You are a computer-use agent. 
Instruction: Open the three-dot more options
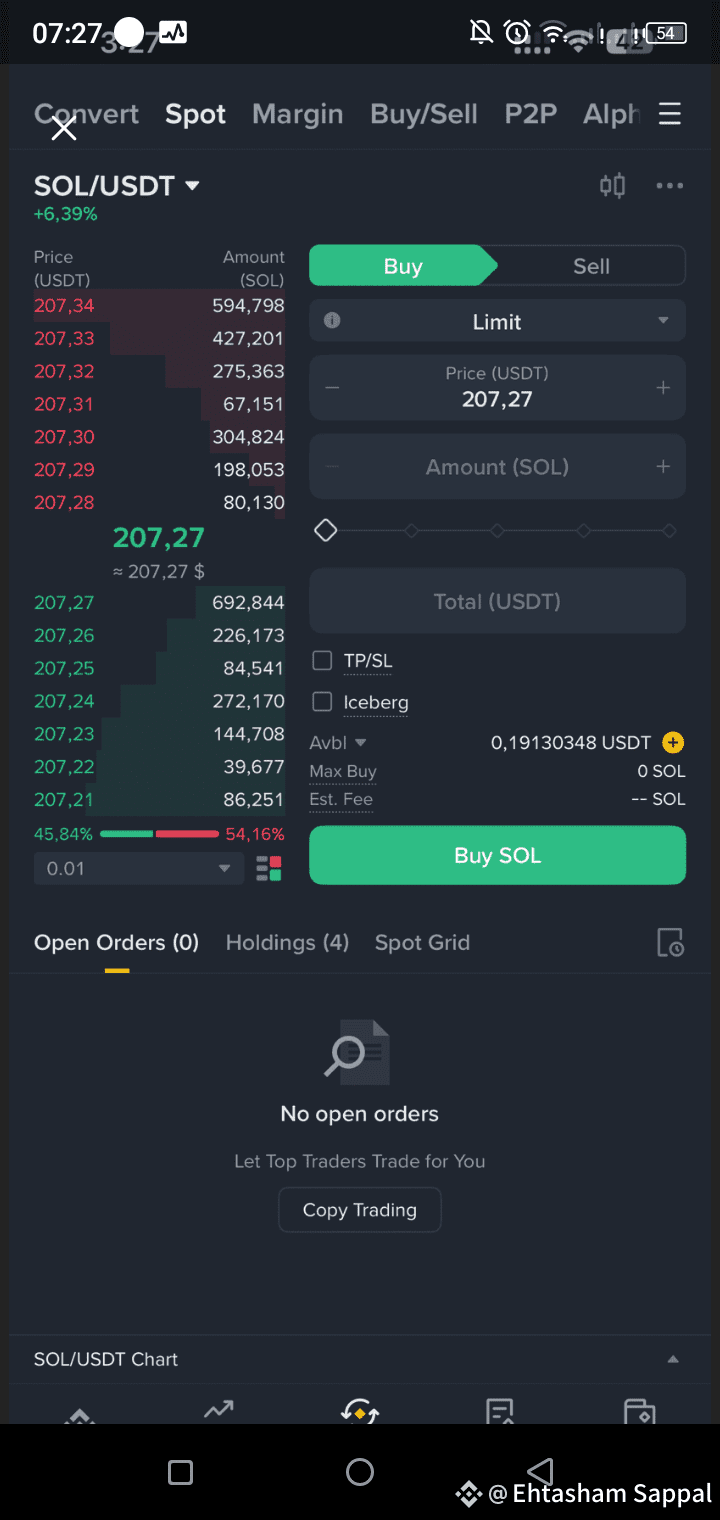(x=669, y=185)
